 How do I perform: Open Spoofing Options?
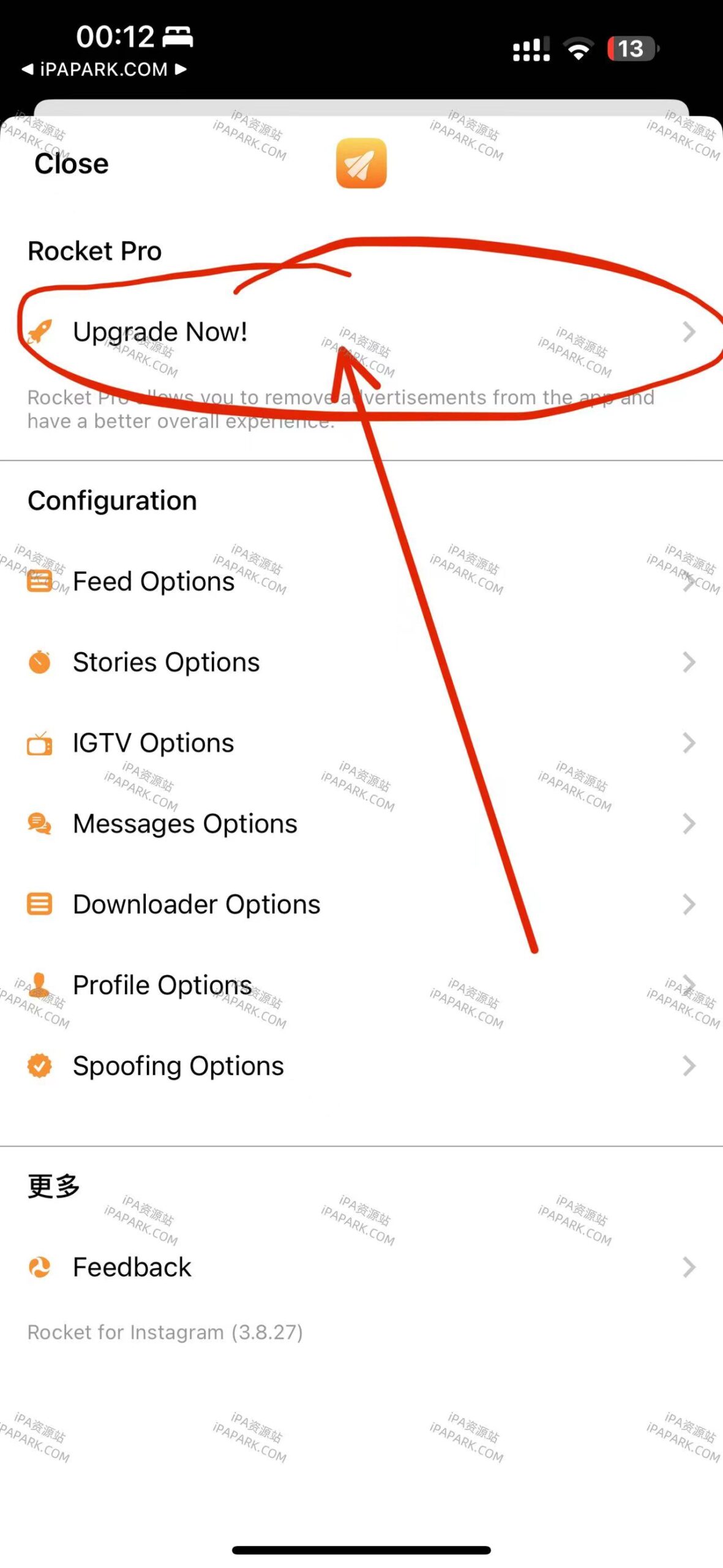tap(178, 1066)
